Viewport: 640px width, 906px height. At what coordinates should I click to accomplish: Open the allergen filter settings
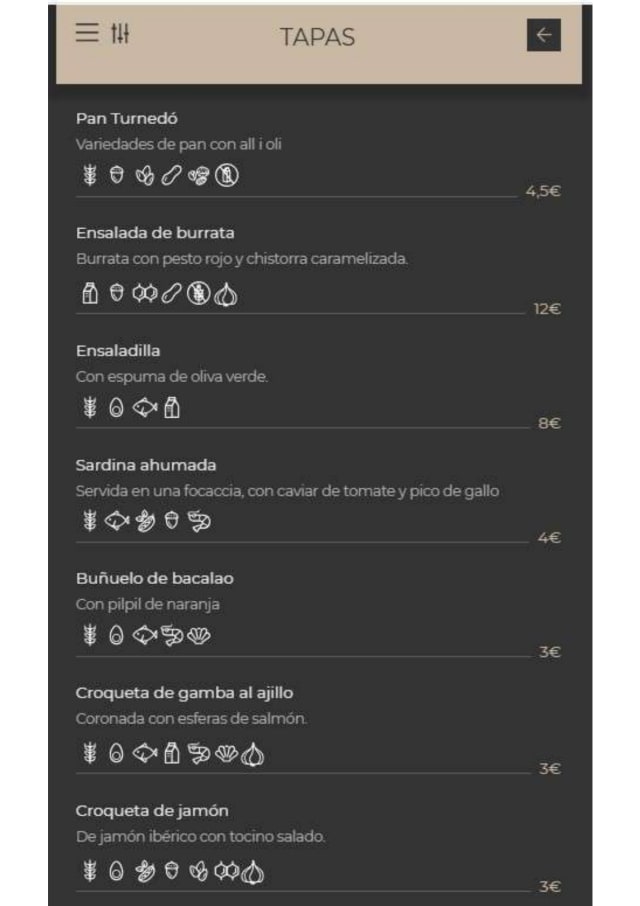tap(120, 34)
